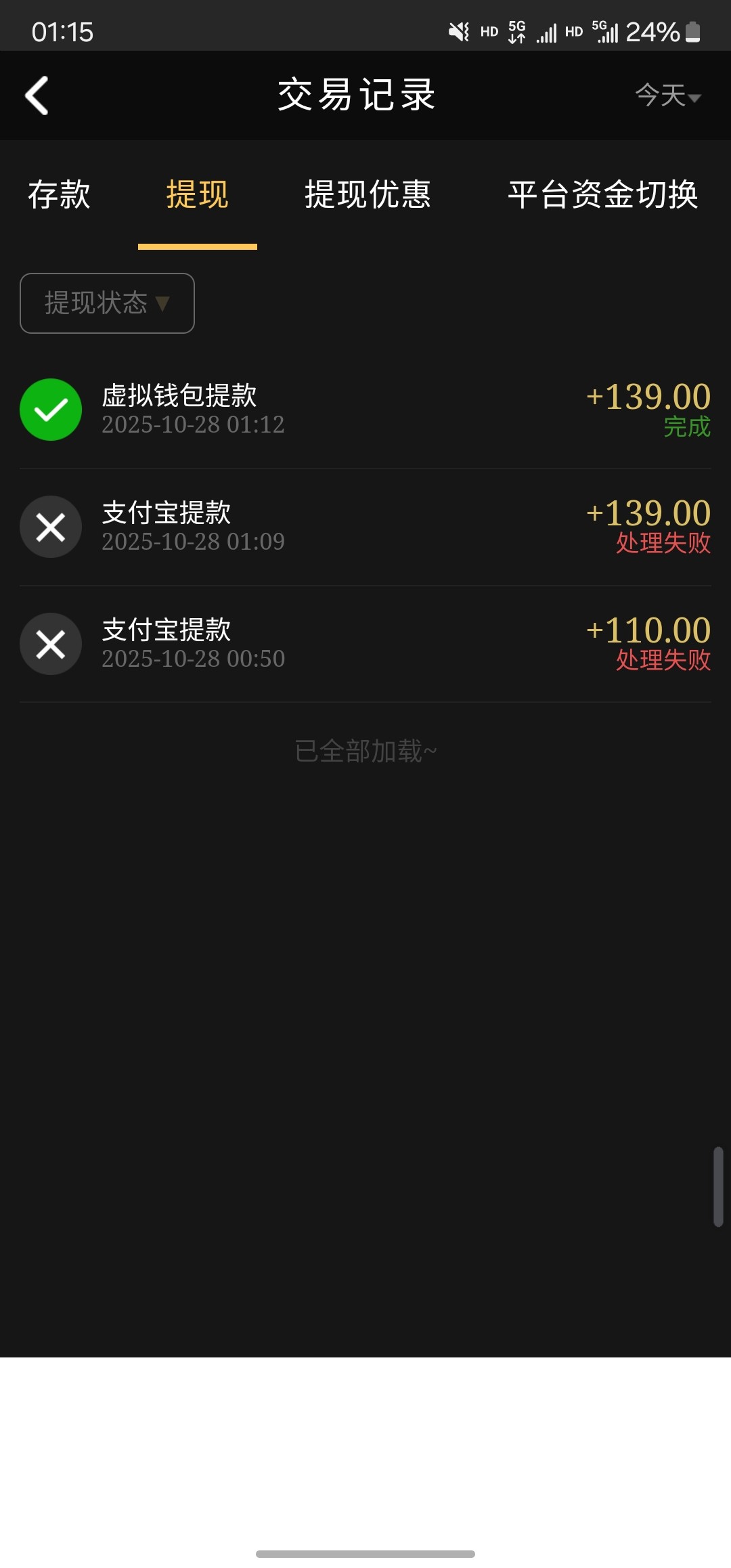Tap the green checkmark on 虚拟钱包提款 entry
This screenshot has width=731, height=1568.
coord(51,409)
